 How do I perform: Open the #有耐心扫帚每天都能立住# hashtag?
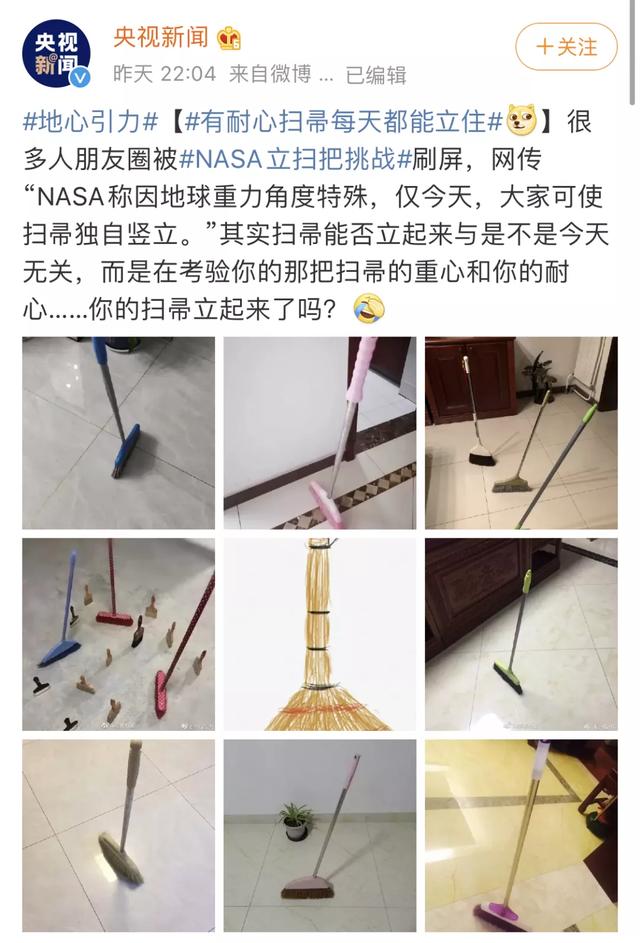[340, 125]
